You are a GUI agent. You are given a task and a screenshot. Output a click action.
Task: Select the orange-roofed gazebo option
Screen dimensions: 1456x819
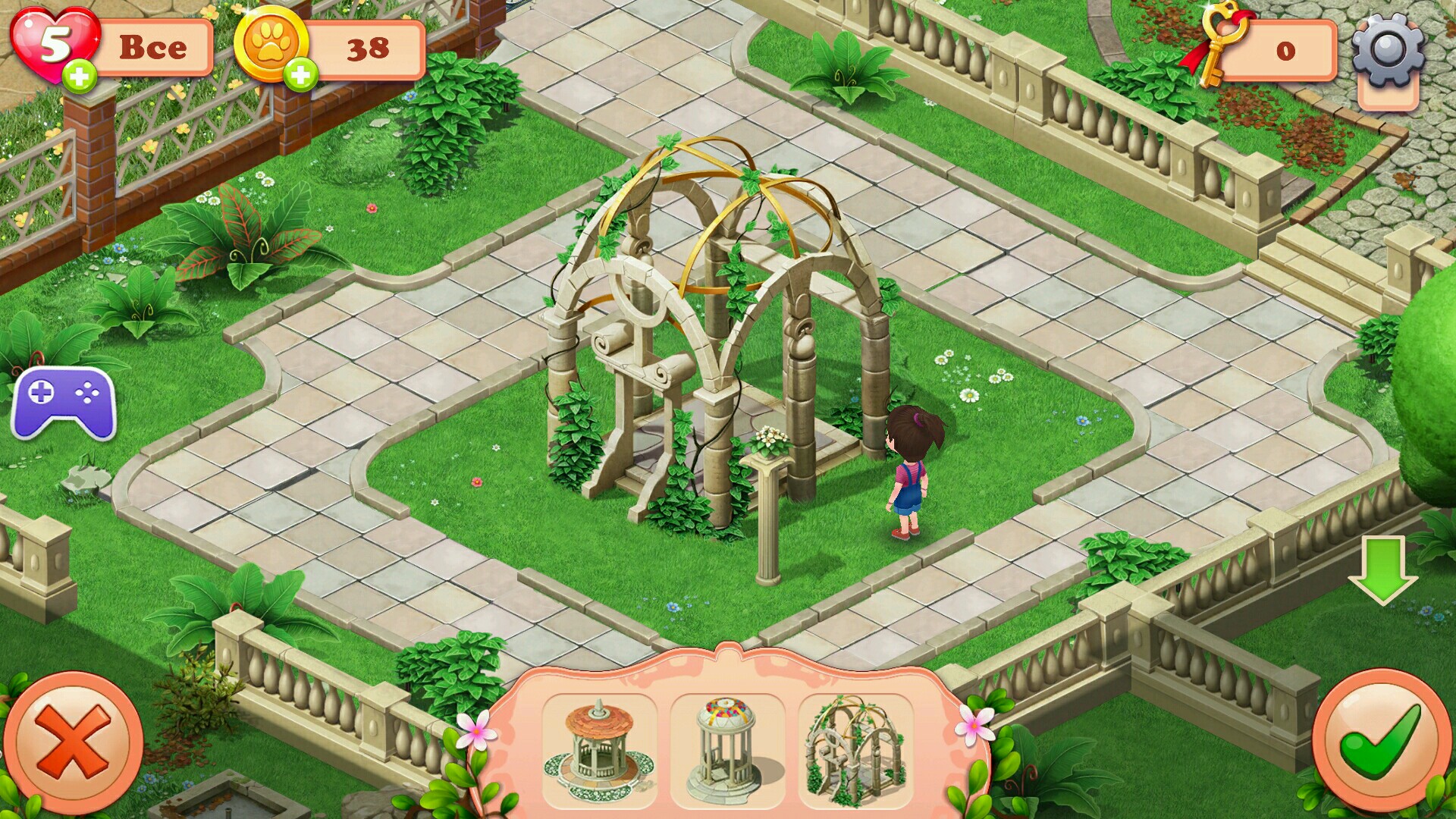click(x=599, y=751)
